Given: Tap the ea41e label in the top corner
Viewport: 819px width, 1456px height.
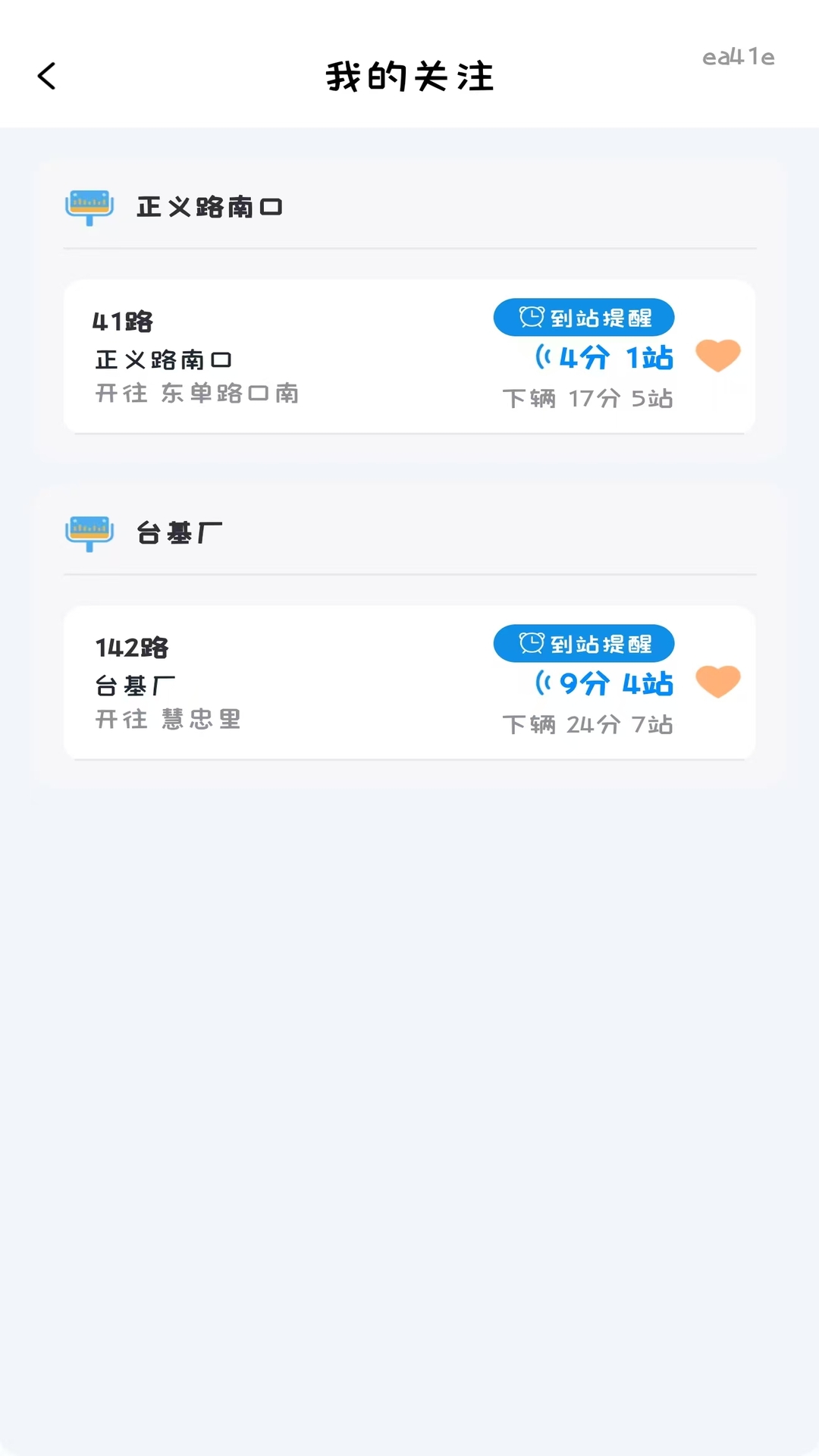Looking at the screenshot, I should click(738, 57).
